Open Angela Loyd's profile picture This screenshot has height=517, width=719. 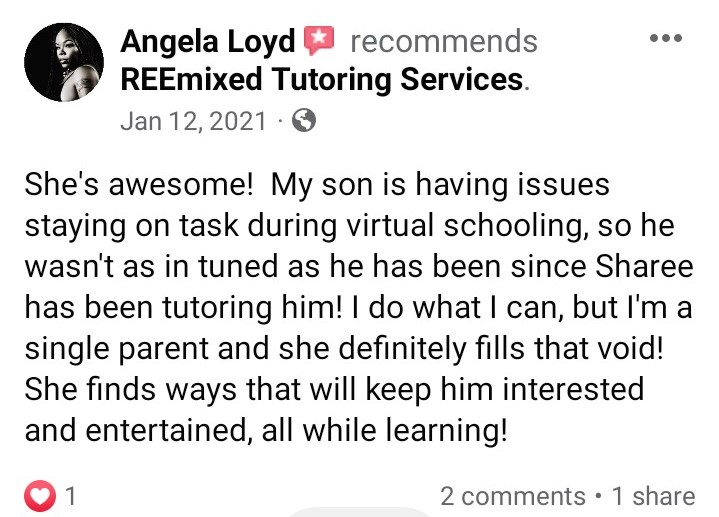coord(63,62)
